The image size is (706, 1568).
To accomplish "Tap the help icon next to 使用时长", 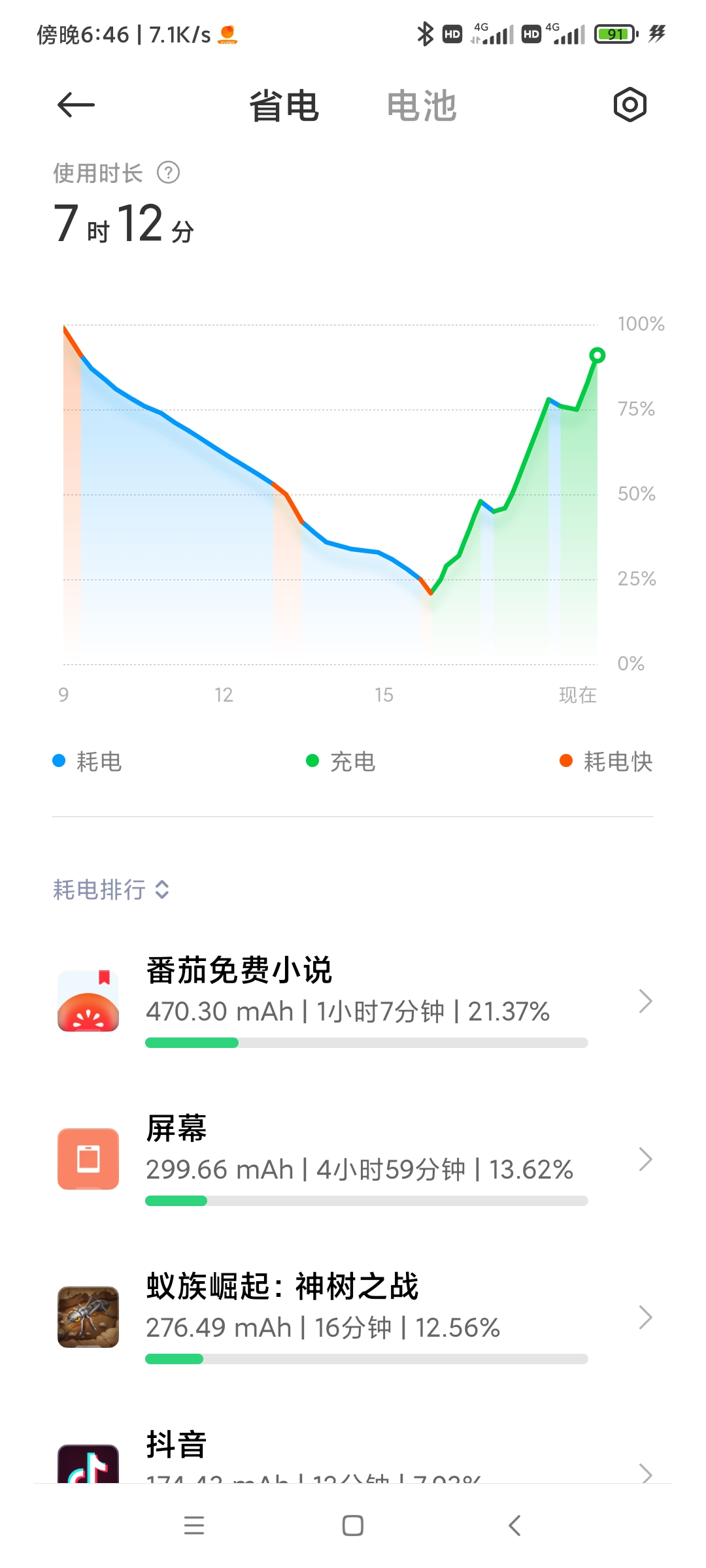I will (x=168, y=173).
